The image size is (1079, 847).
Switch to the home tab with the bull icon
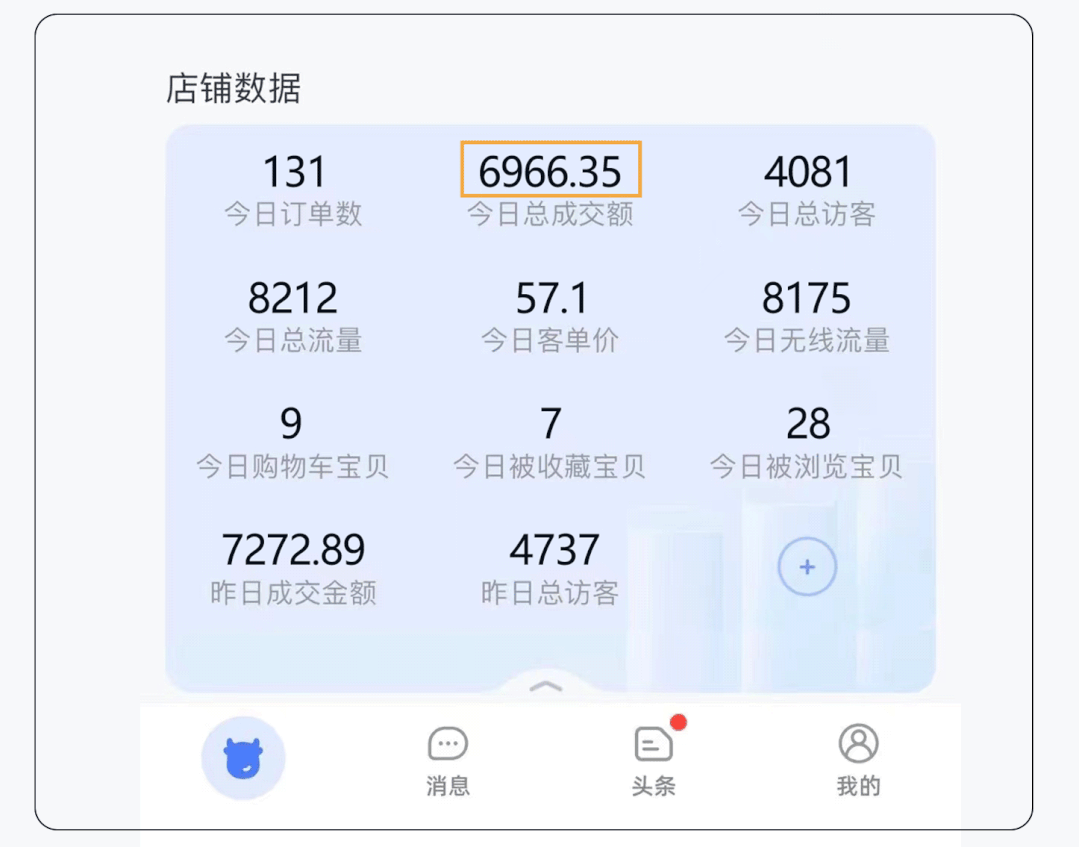[x=243, y=758]
